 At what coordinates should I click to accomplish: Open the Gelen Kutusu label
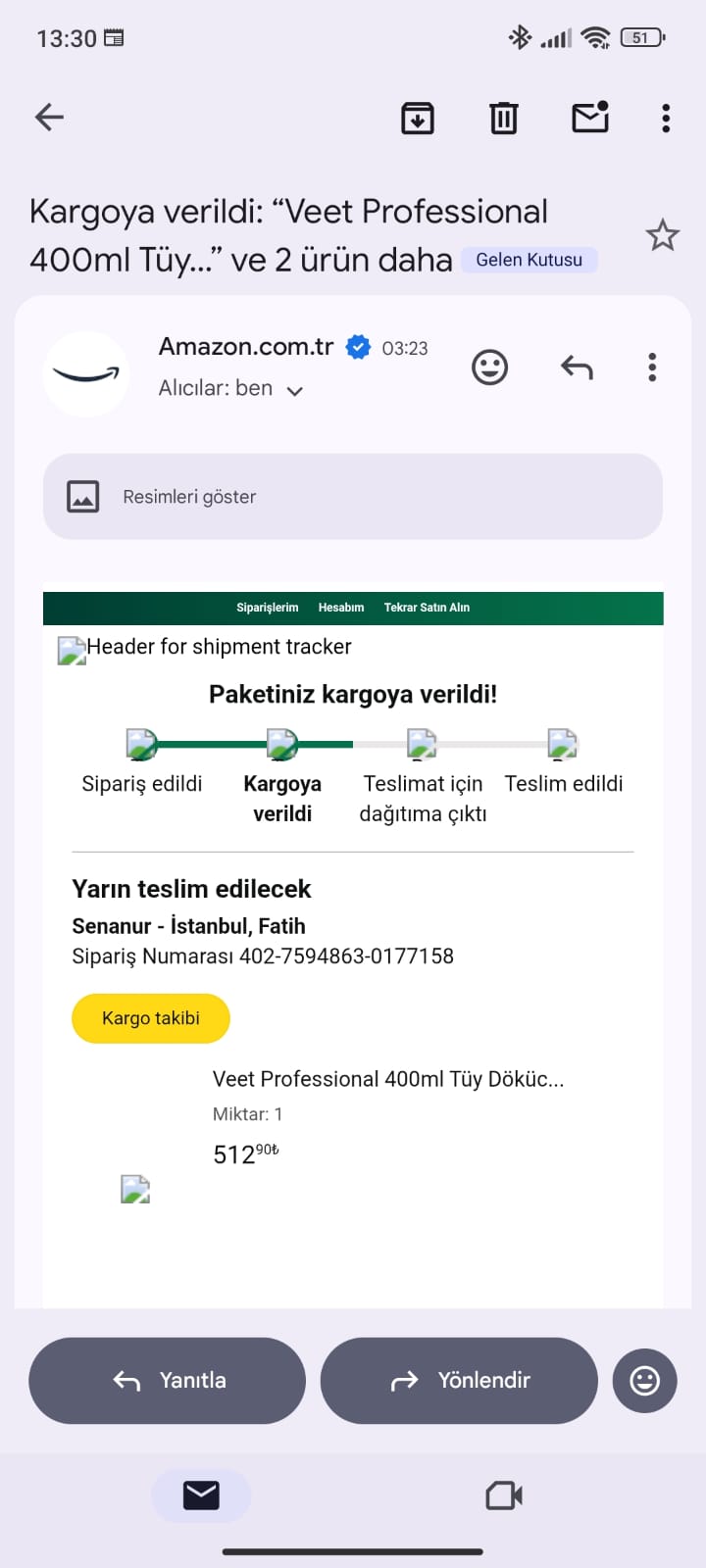(529, 260)
